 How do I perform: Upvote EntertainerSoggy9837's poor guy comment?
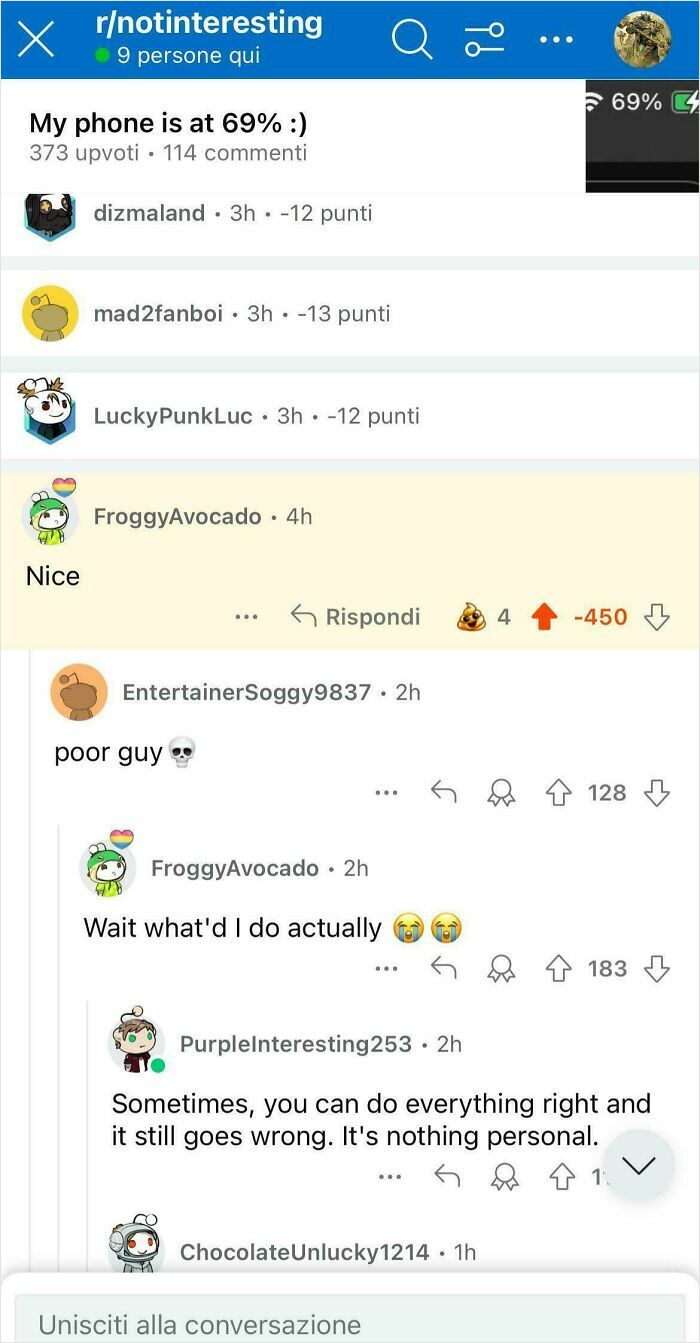coord(557,793)
